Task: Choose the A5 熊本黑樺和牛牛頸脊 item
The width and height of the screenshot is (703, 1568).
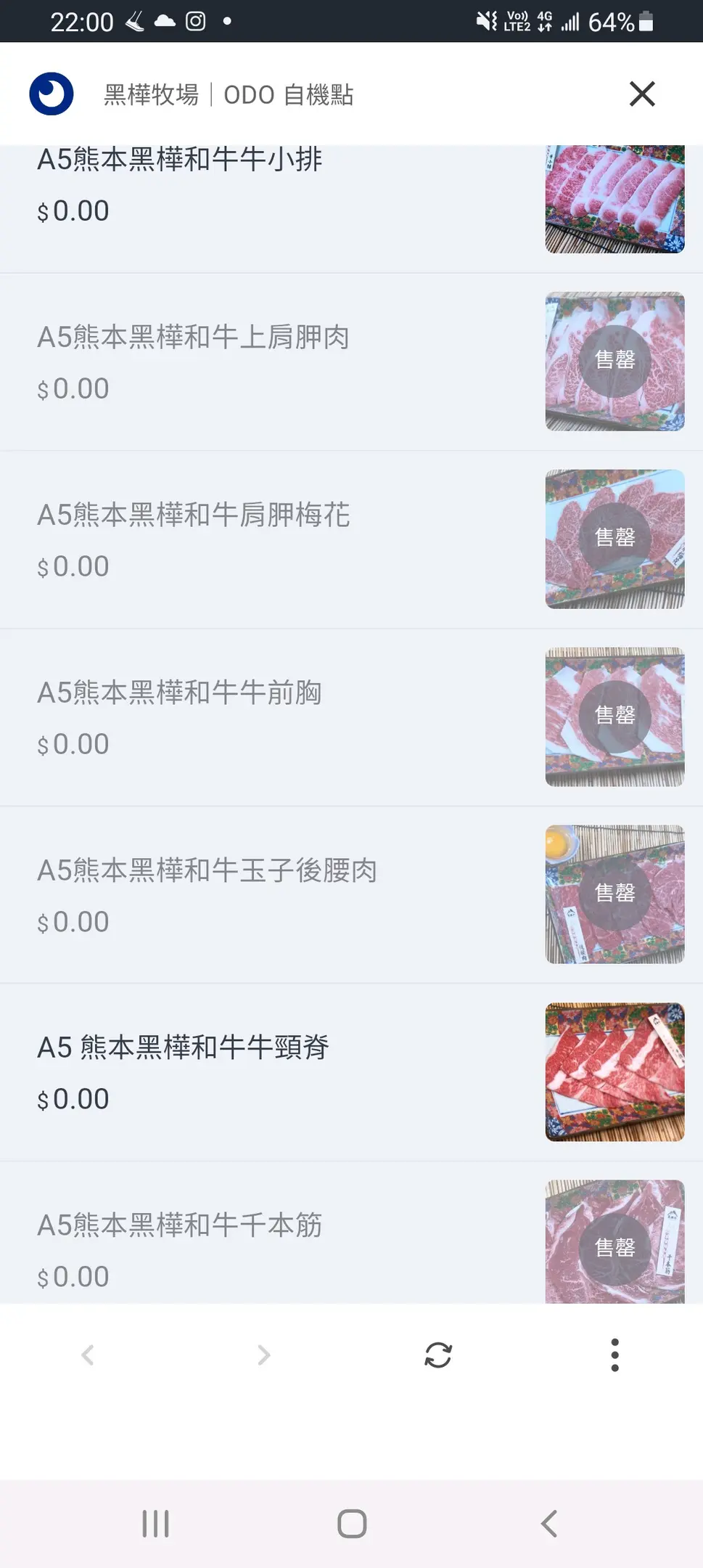Action: (290, 1072)
